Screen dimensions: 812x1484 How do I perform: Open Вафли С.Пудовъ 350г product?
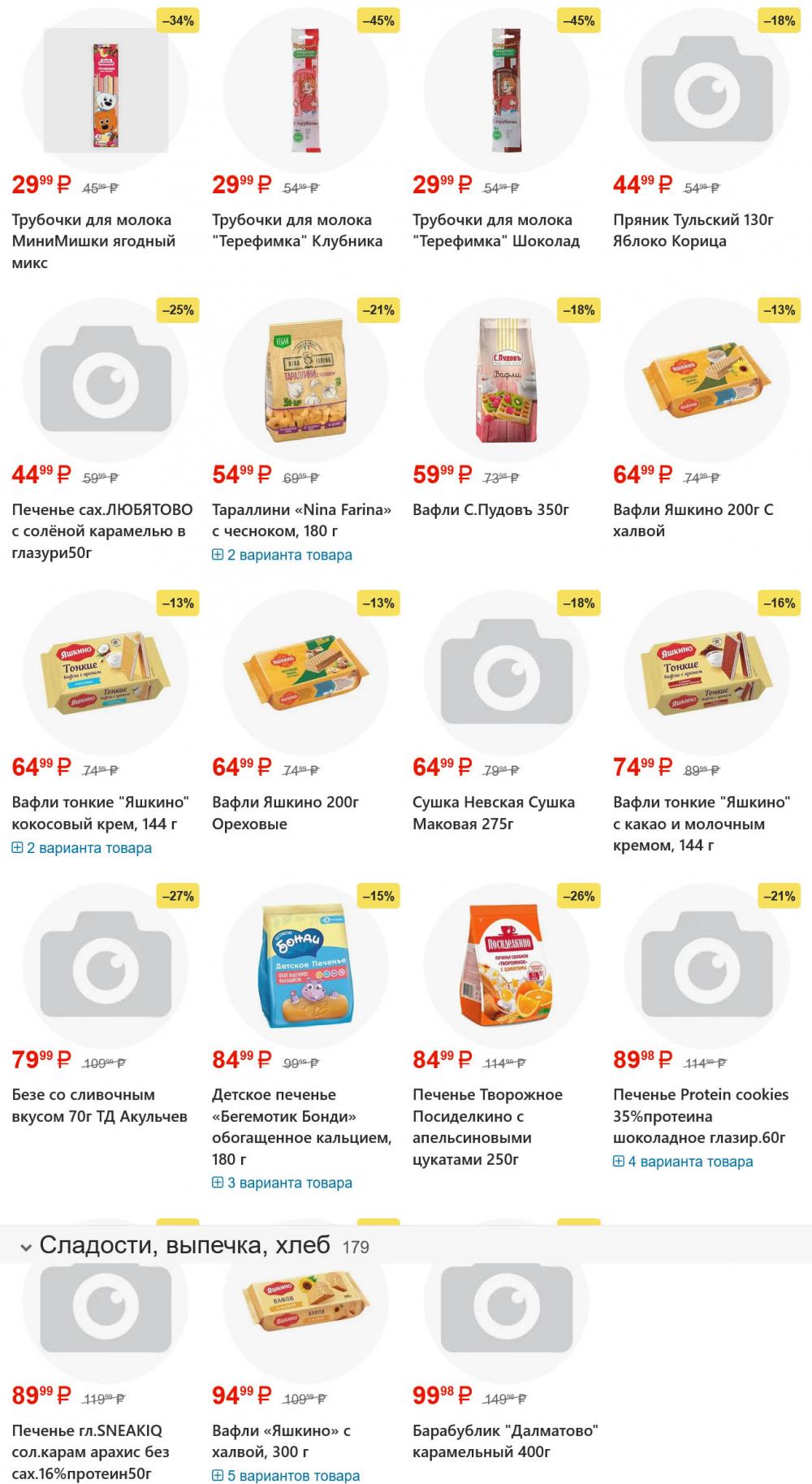coord(490,510)
